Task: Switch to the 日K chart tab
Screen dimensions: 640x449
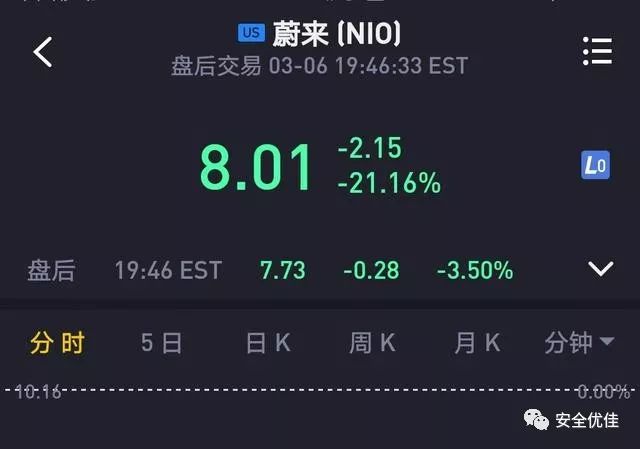Action: click(x=268, y=343)
